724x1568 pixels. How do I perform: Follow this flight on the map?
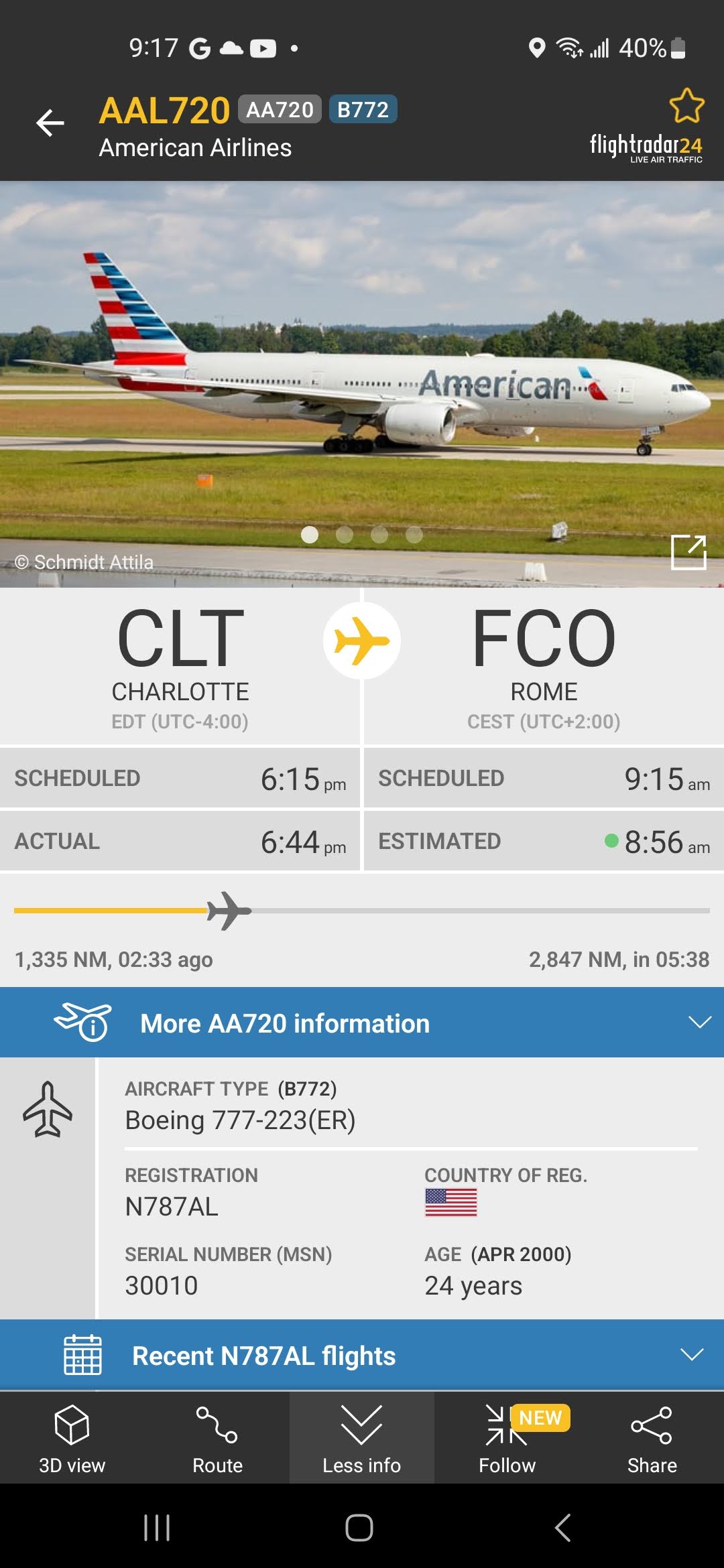(x=507, y=1437)
